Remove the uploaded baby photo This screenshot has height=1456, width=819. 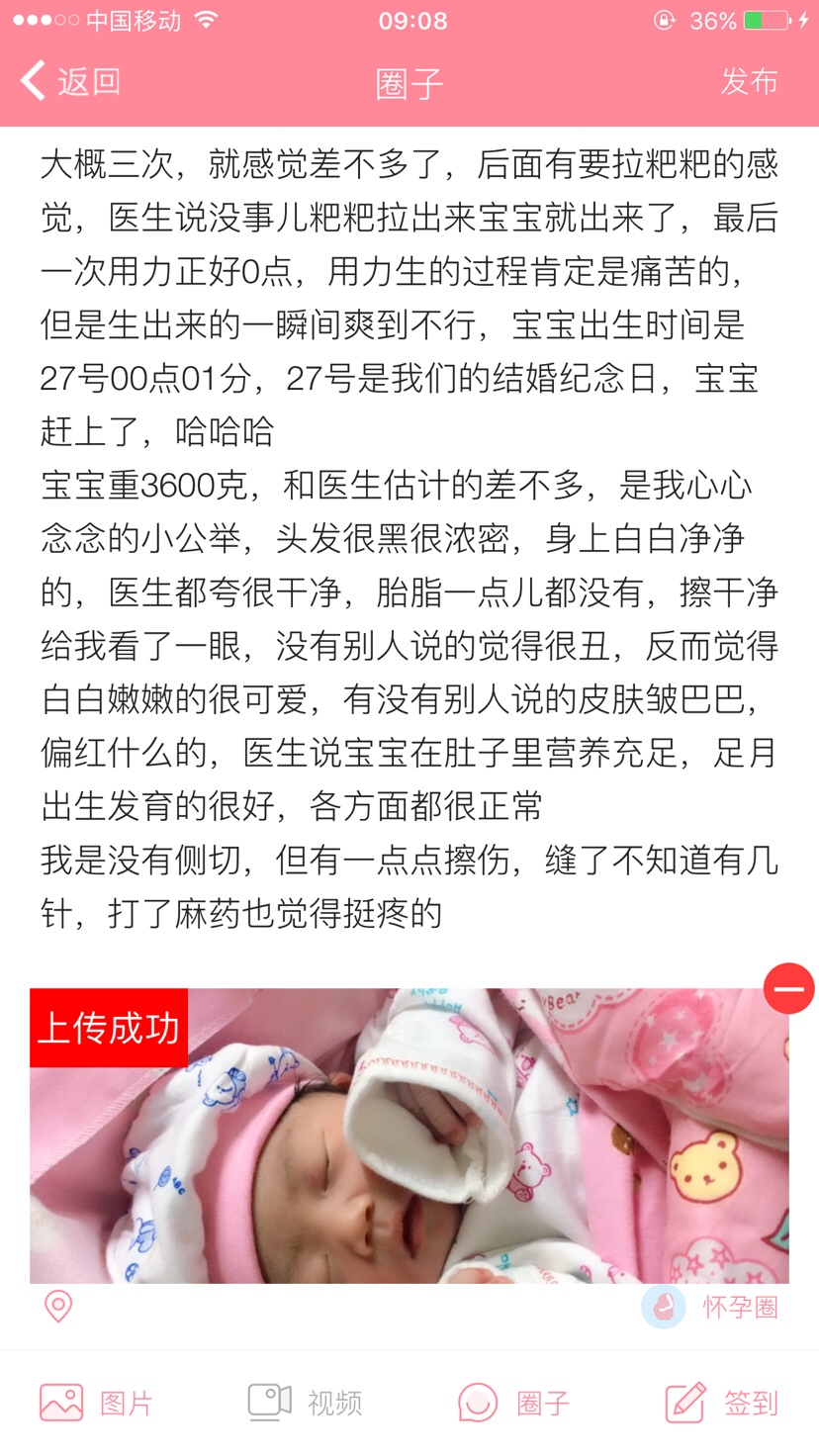pos(788,988)
